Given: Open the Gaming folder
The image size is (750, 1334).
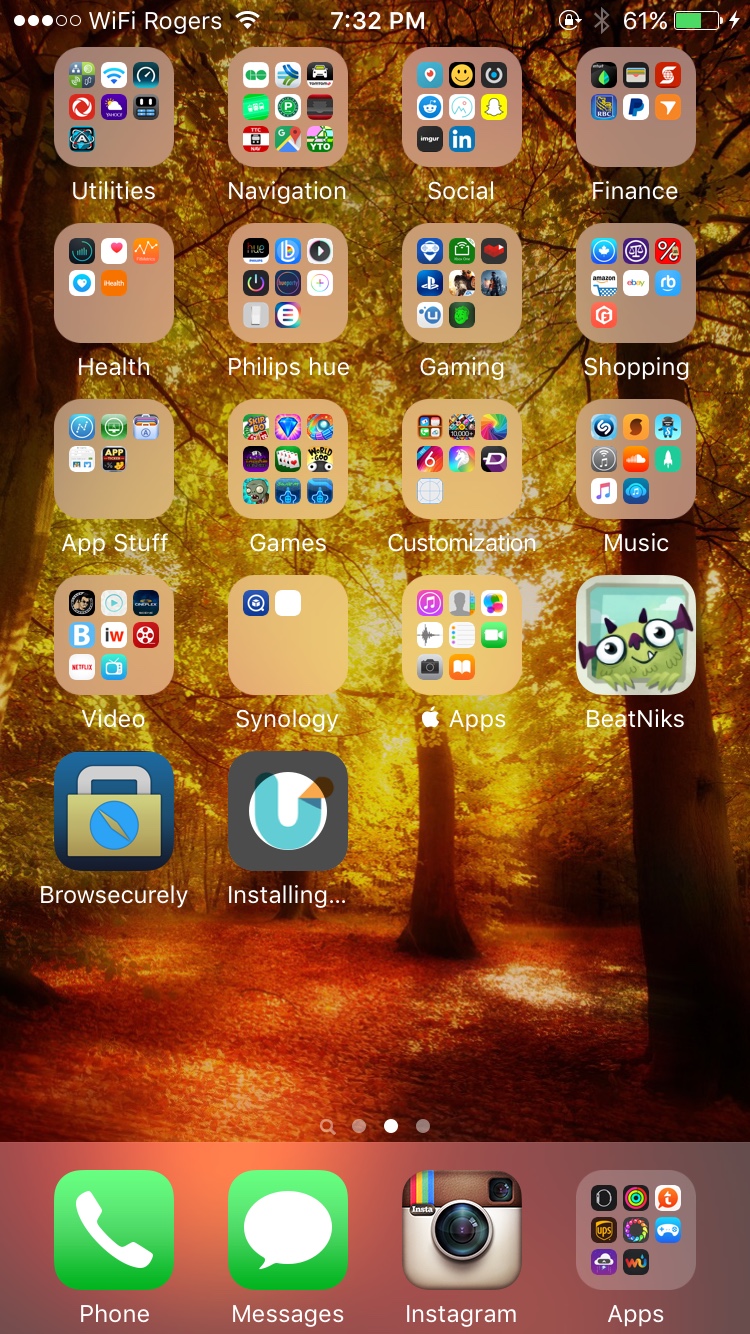Looking at the screenshot, I should click(x=462, y=283).
